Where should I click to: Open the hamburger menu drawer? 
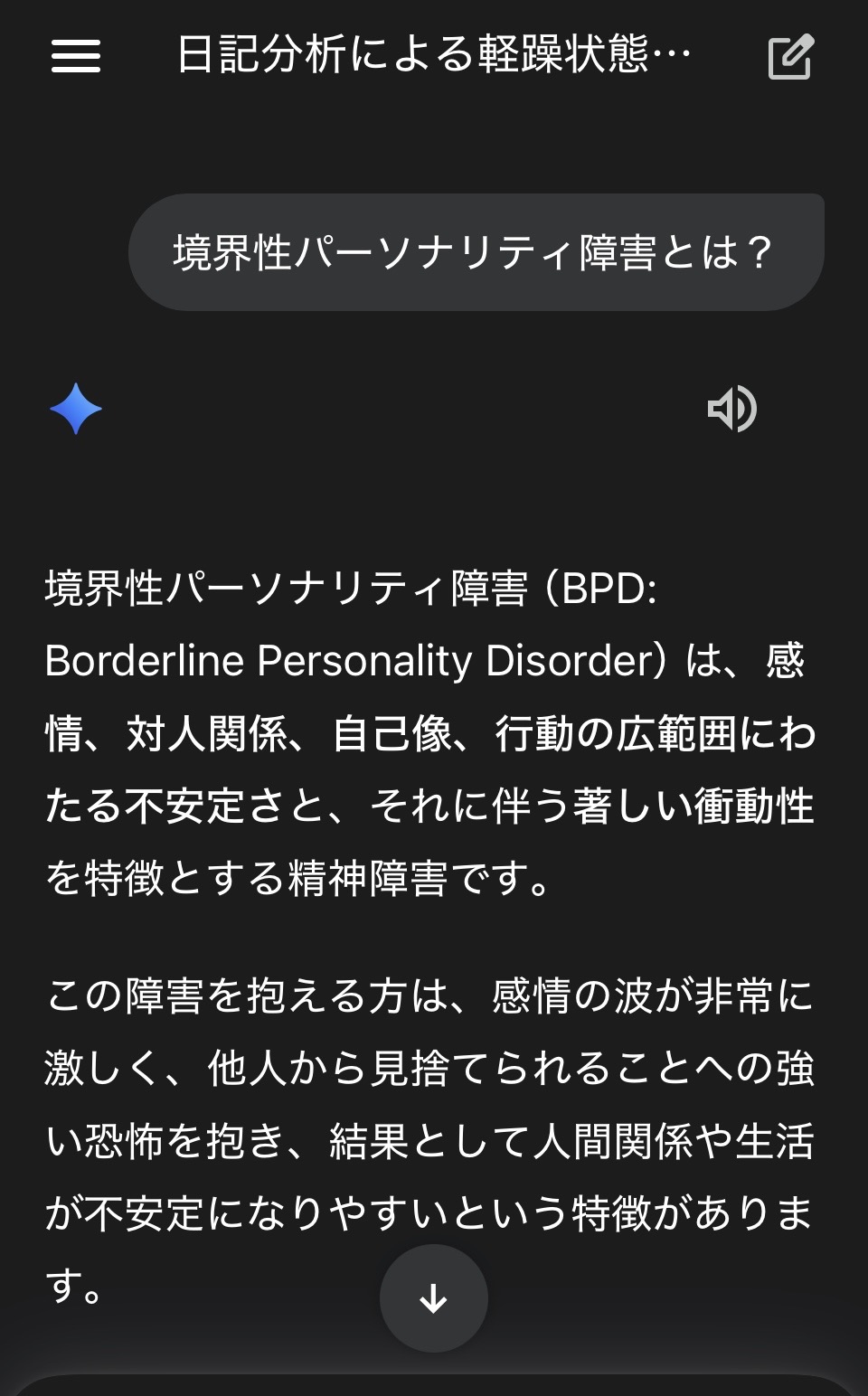(x=76, y=56)
